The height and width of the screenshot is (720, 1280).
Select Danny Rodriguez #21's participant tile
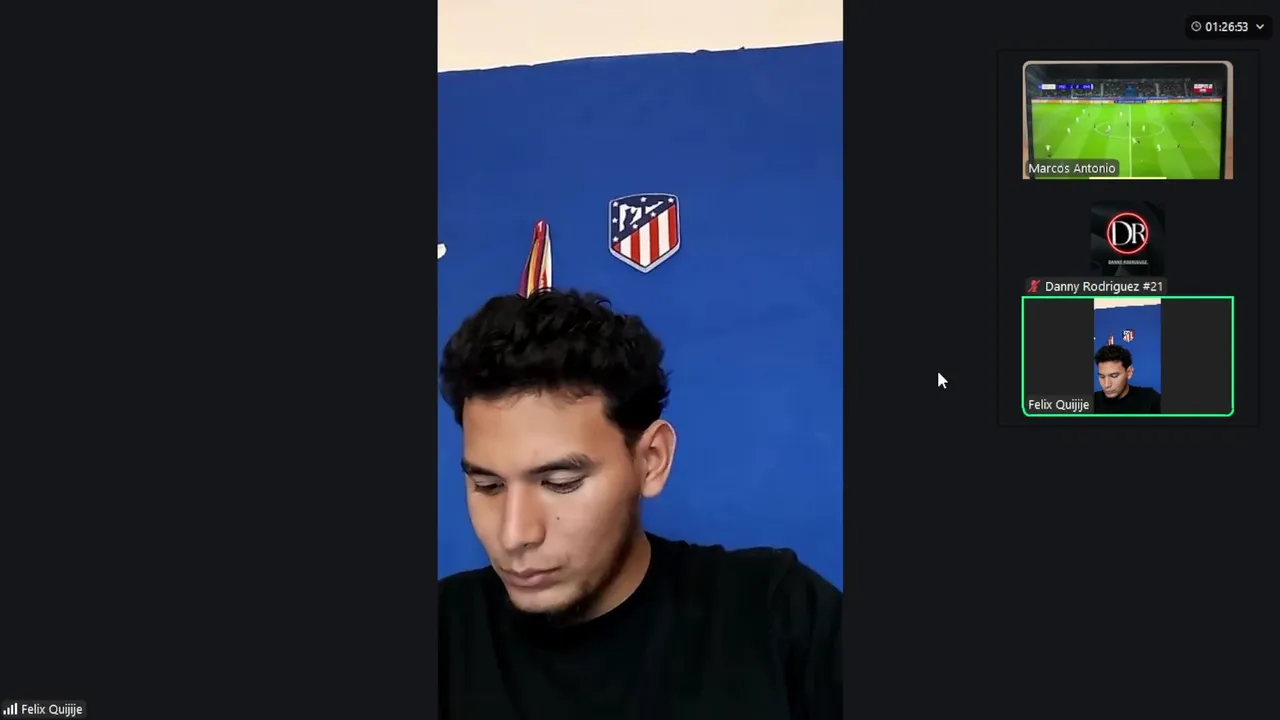coord(1127,240)
